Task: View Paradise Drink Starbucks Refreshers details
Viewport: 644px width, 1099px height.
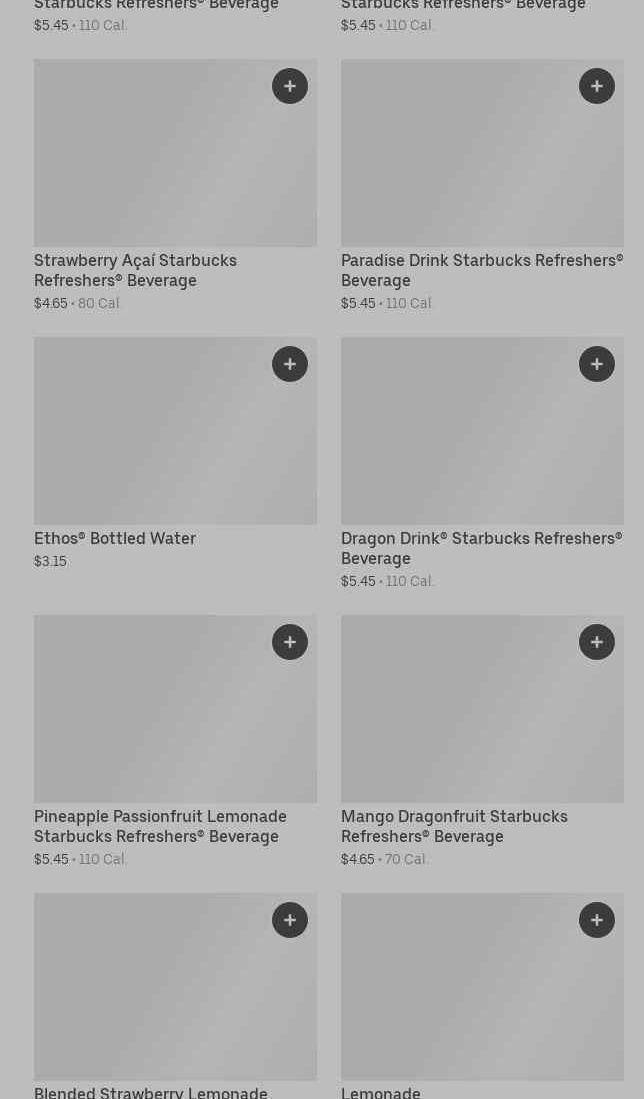Action: tap(482, 186)
